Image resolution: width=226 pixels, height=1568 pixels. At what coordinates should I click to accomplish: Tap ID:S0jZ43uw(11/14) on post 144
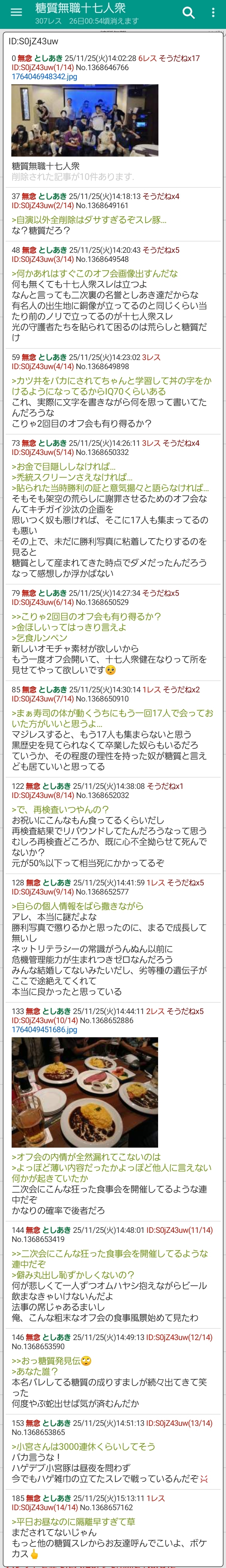(x=179, y=1225)
